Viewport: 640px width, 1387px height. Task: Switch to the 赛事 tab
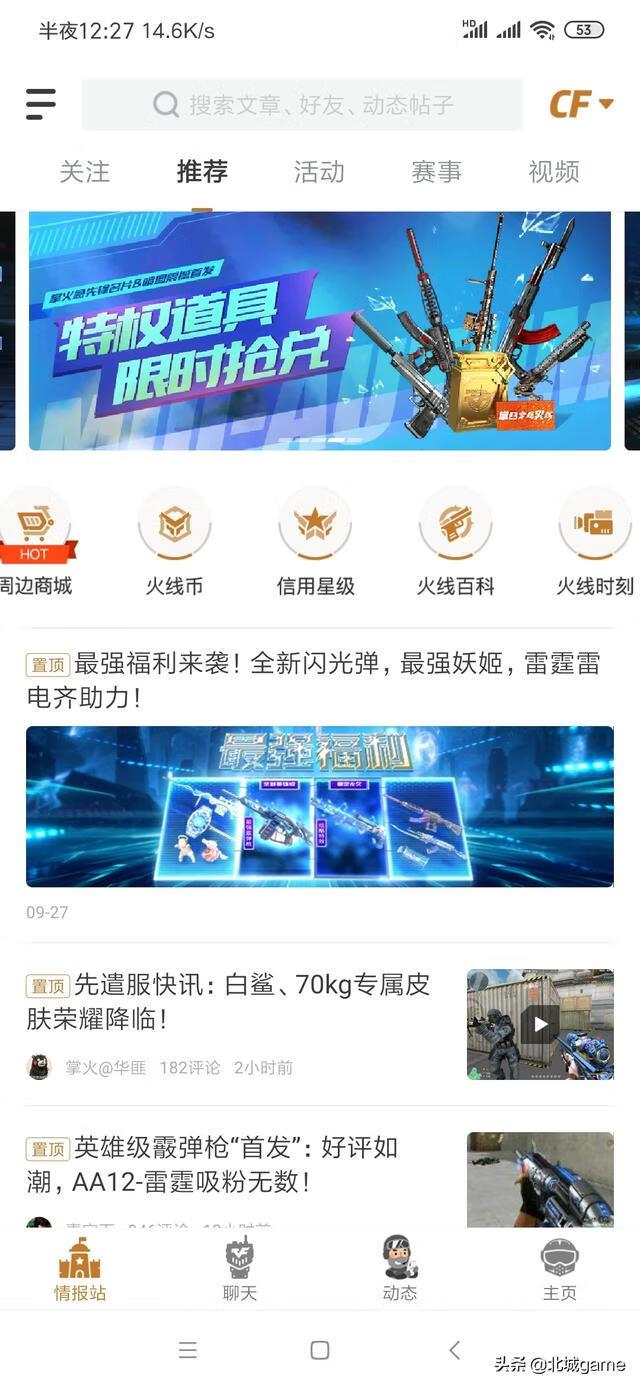[436, 172]
